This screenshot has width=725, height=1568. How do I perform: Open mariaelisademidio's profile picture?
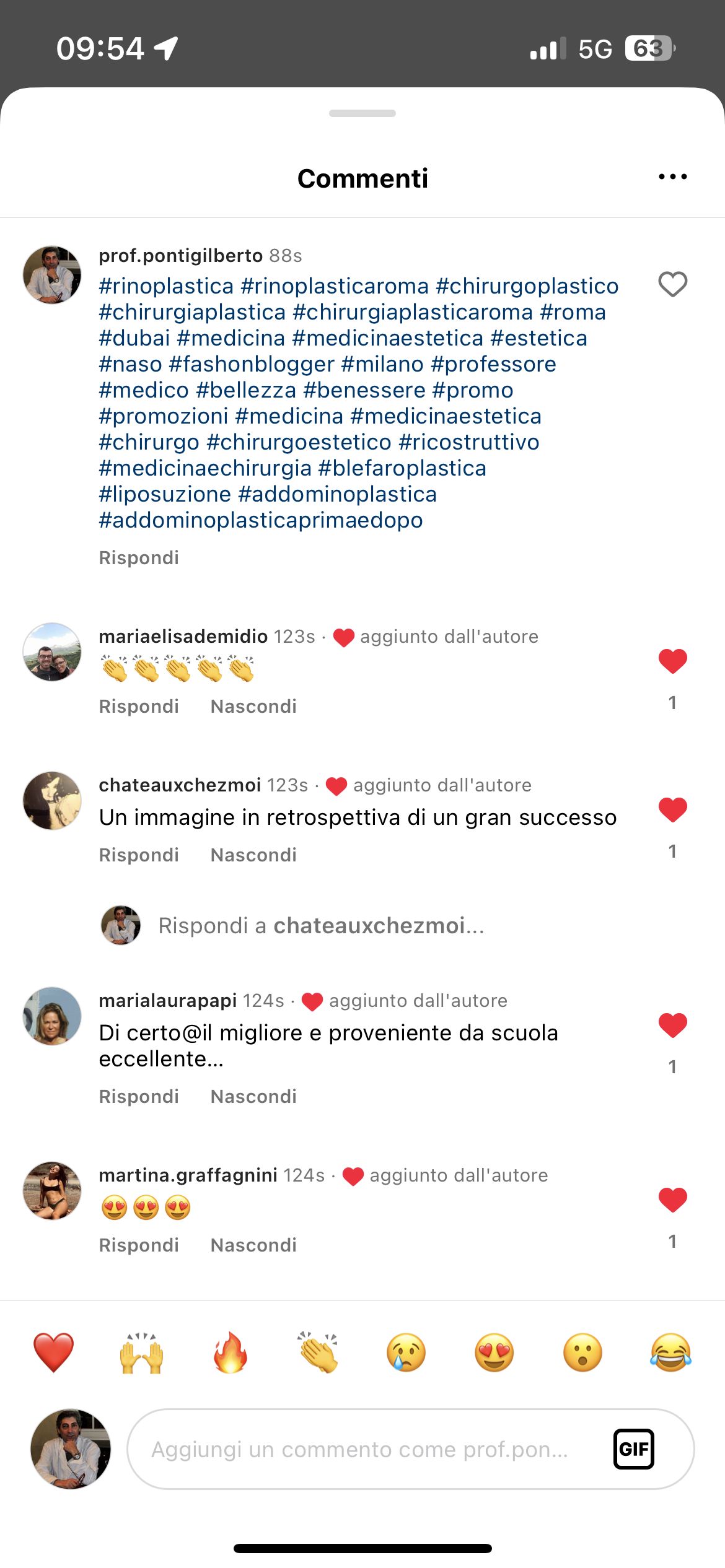click(x=52, y=651)
